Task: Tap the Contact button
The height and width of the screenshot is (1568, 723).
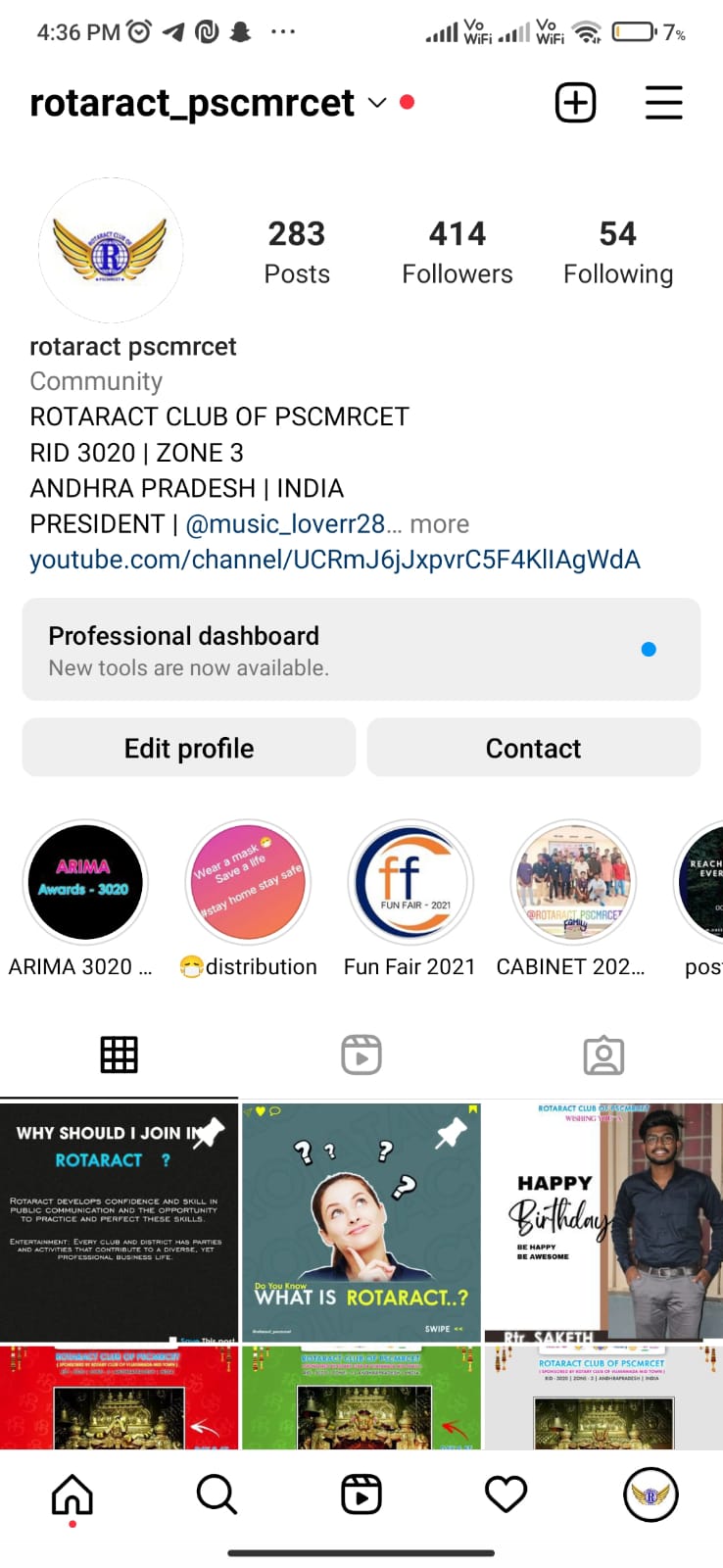Action: tap(533, 748)
